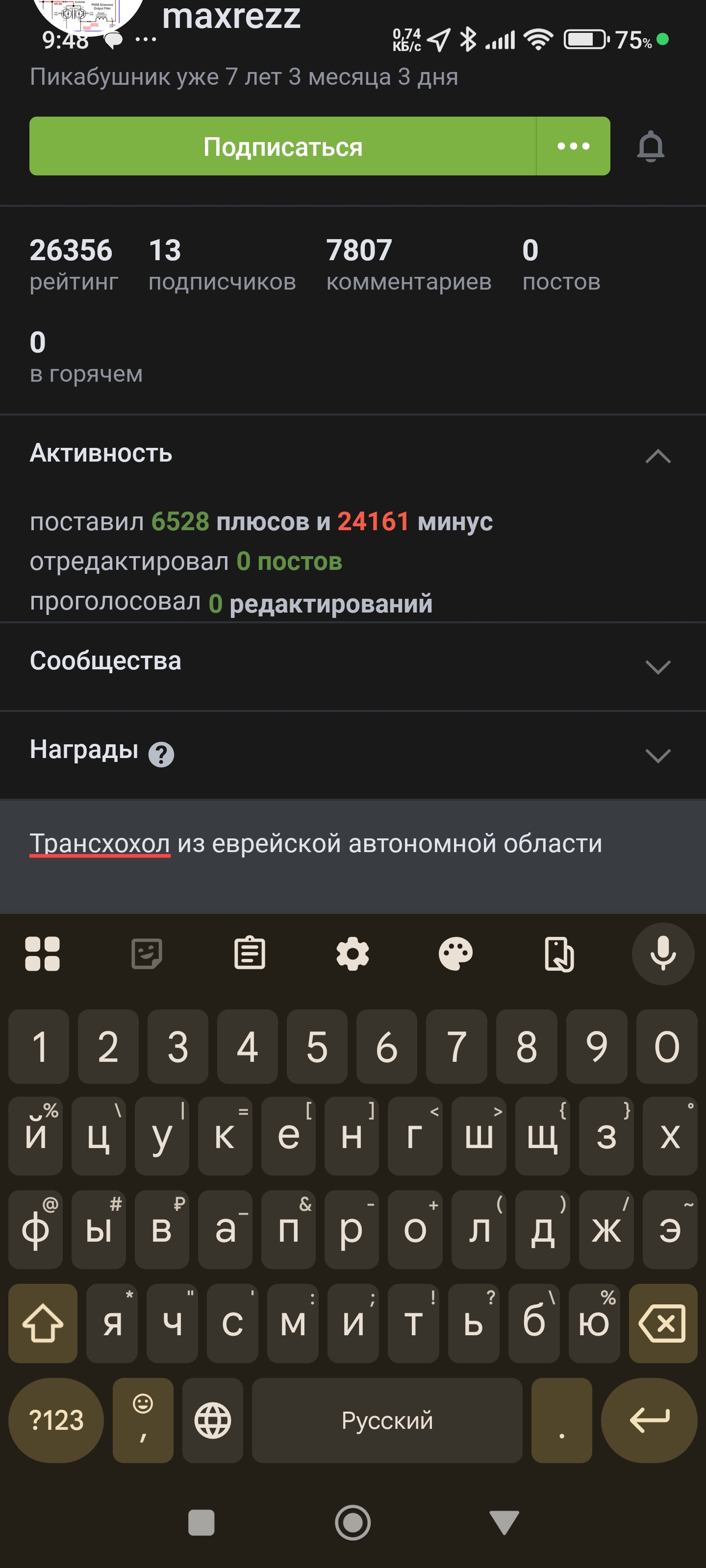Open the keyboard theme palette
Viewport: 706px width, 1568px height.
(x=455, y=953)
